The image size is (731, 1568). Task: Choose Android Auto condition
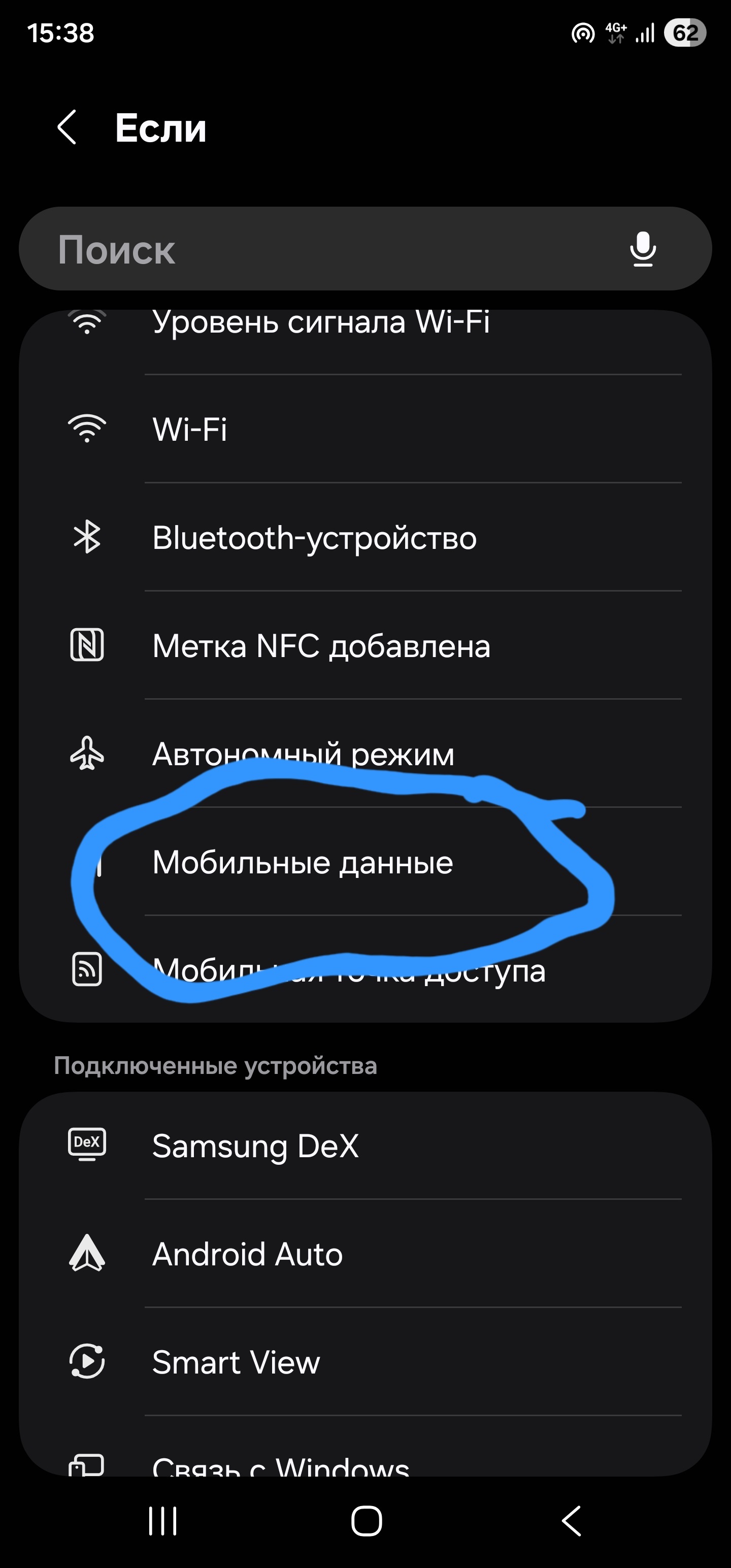(365, 1255)
